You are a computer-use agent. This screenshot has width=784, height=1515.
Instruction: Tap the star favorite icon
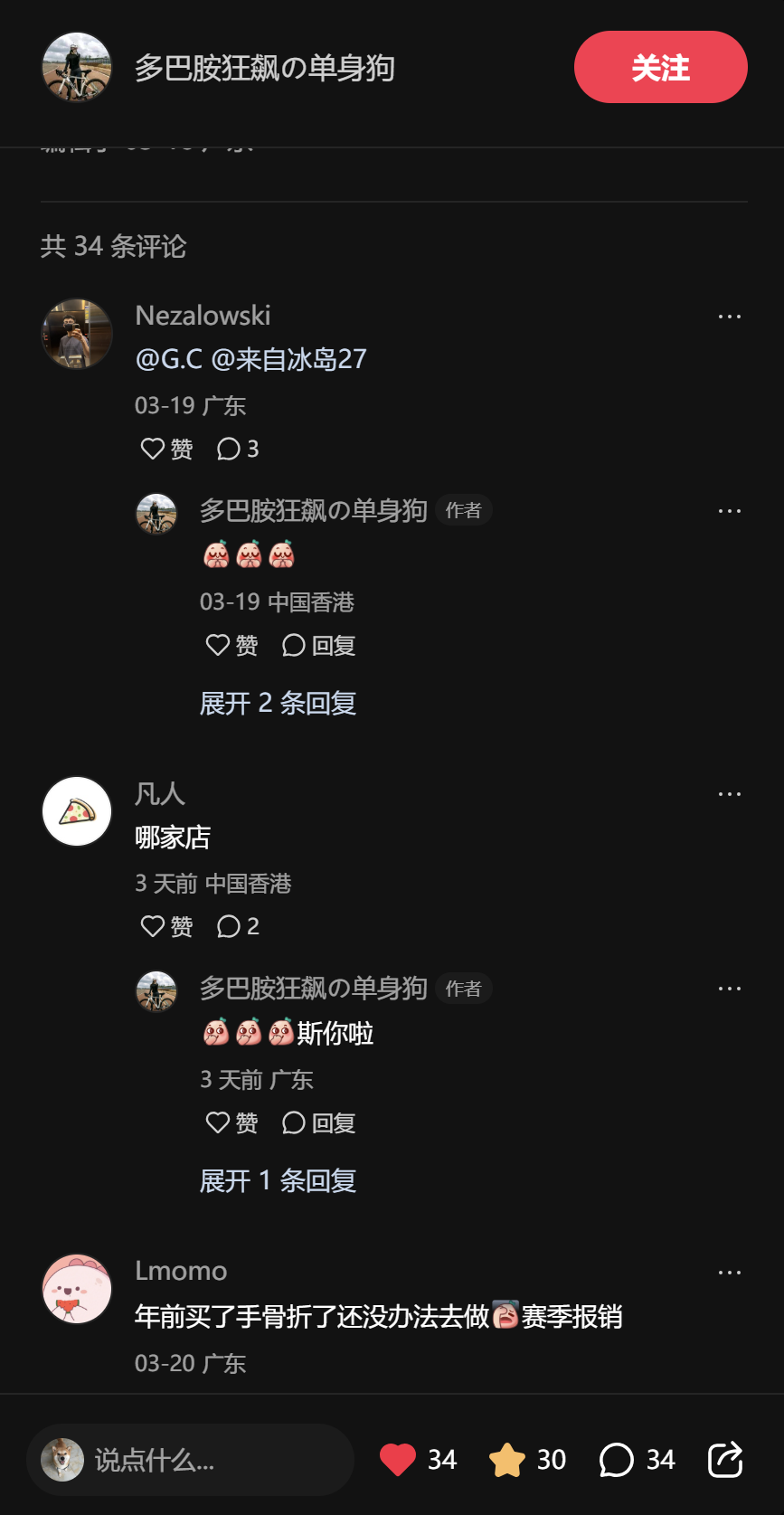pos(507,1459)
